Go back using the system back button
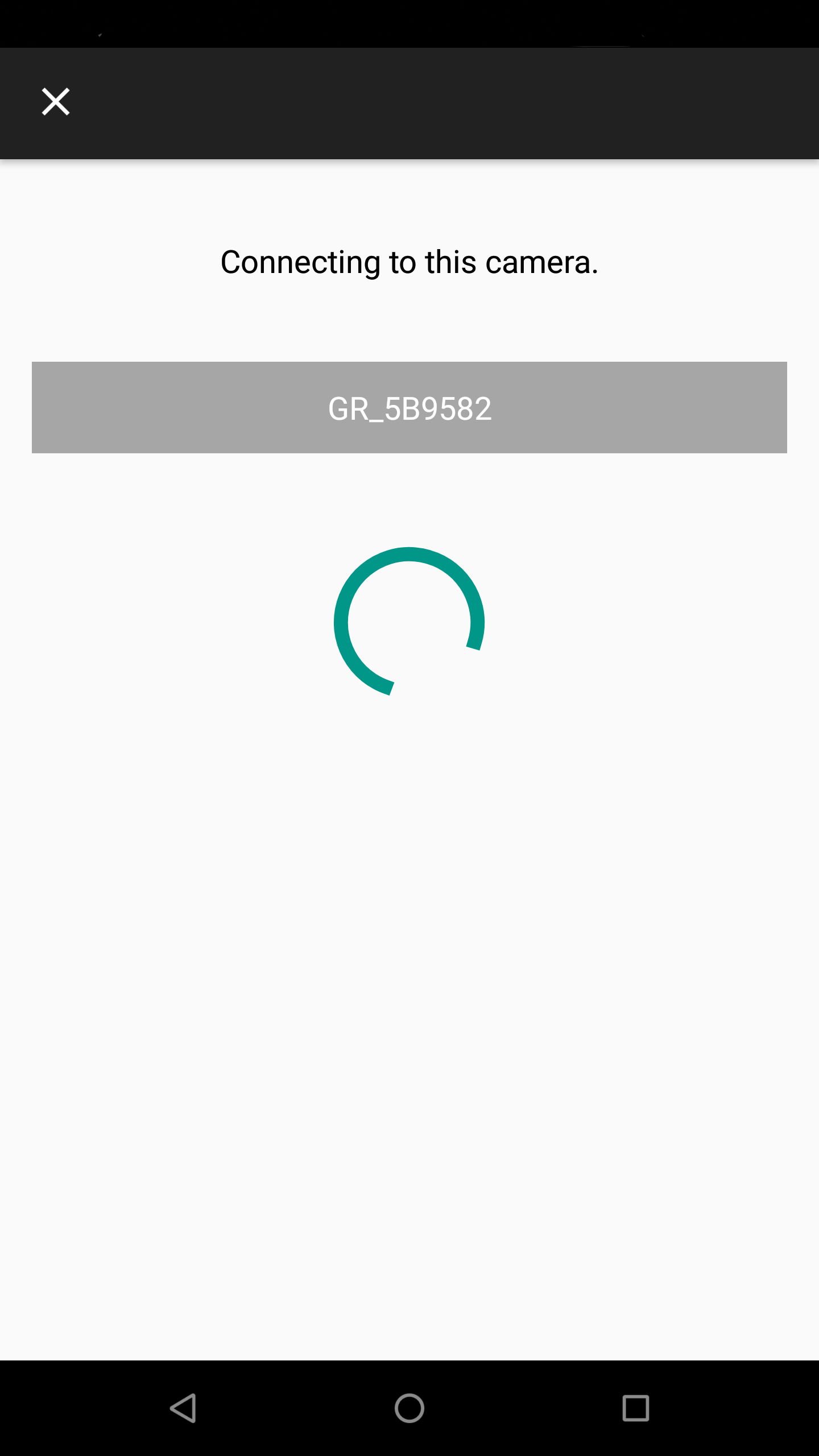This screenshot has height=1456, width=819. [x=183, y=1408]
